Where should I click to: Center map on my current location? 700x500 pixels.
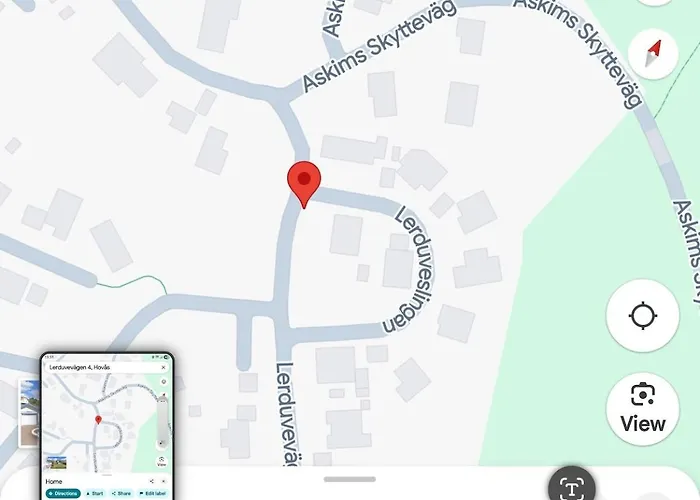click(x=642, y=315)
